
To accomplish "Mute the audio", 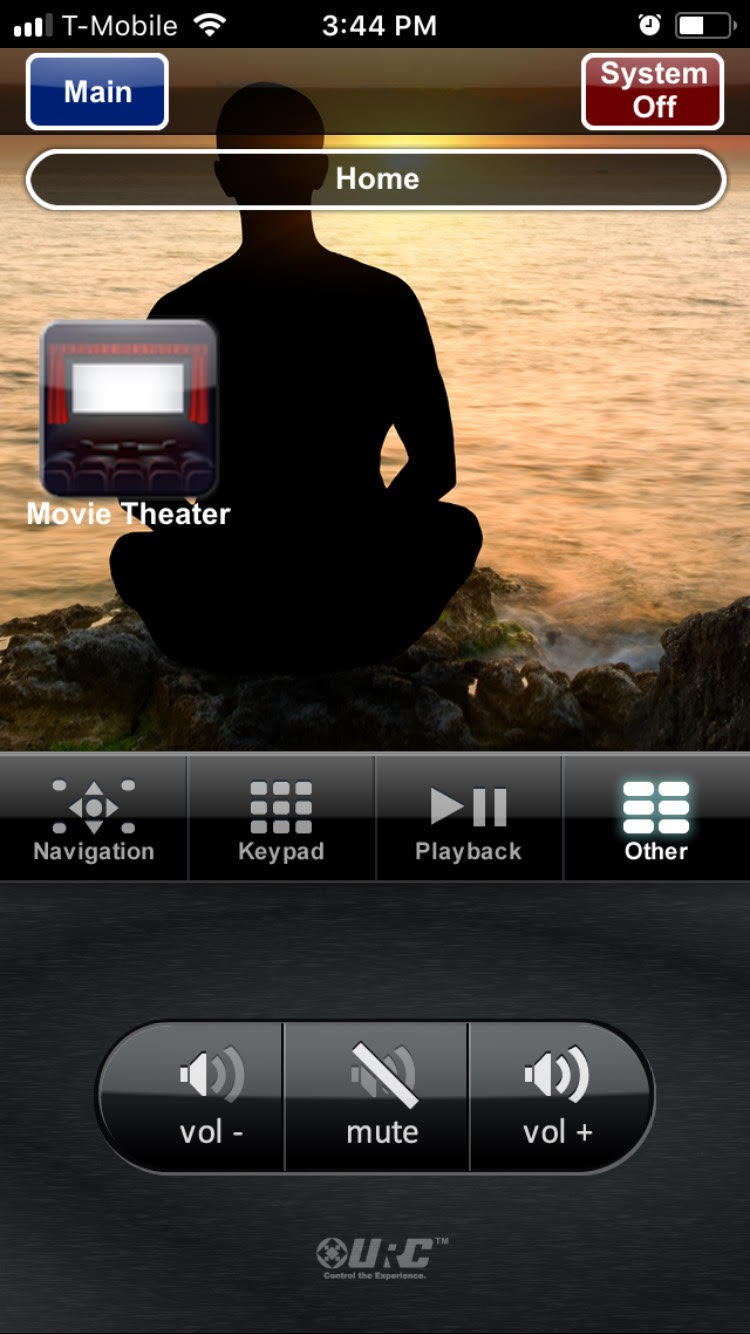I will coord(381,1098).
